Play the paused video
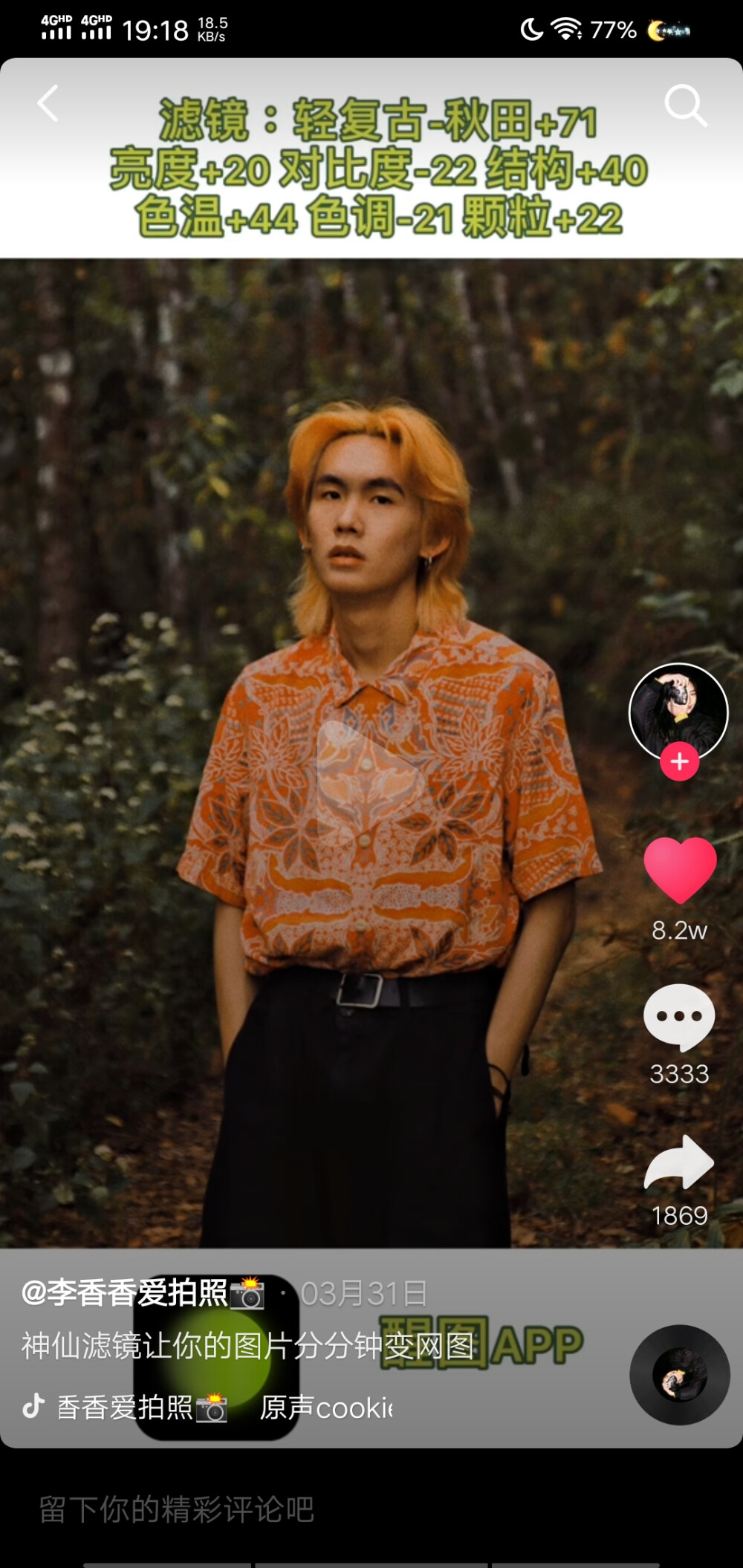 pyautogui.click(x=369, y=777)
